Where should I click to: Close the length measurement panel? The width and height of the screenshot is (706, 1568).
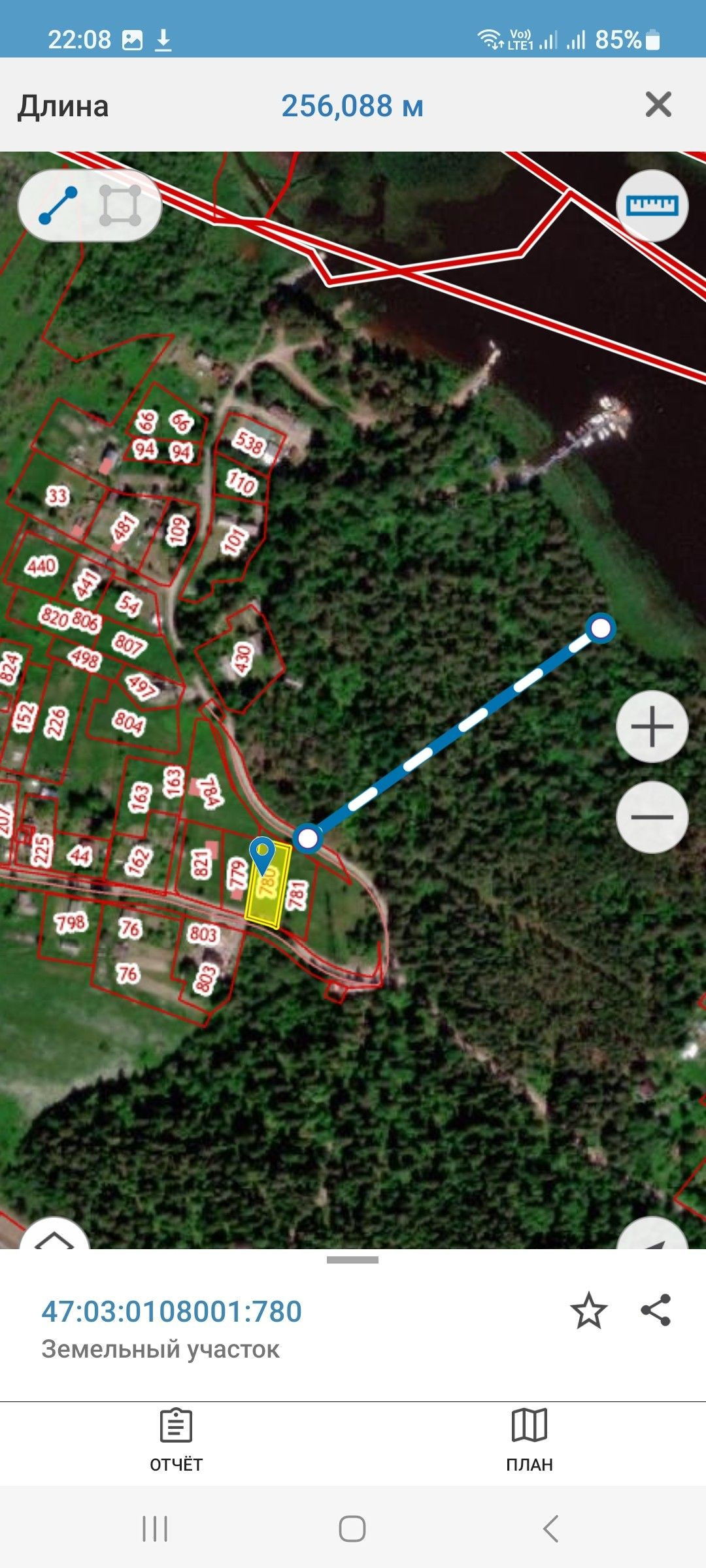click(x=658, y=105)
